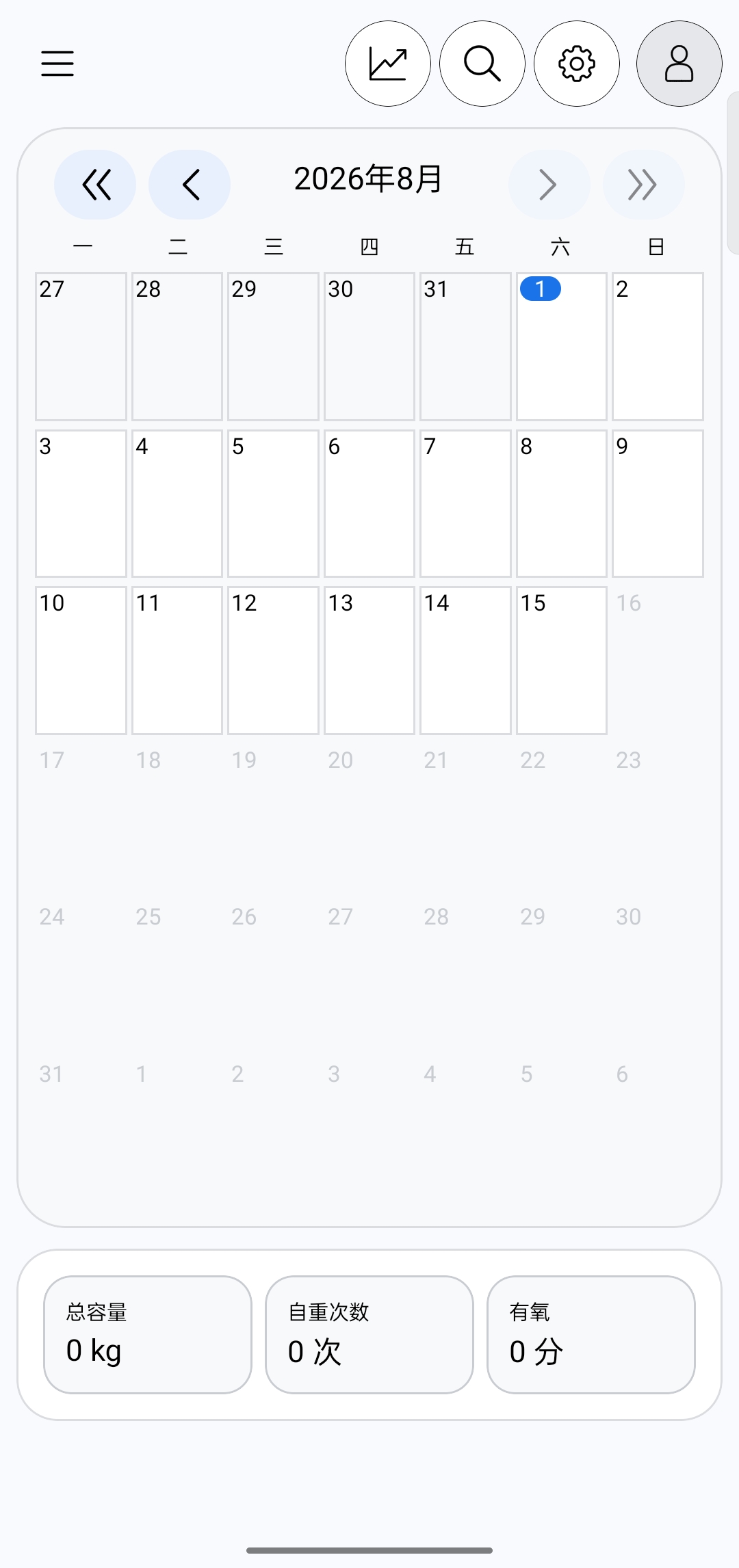
Task: Jump back a year with double-left arrow
Action: click(x=95, y=185)
